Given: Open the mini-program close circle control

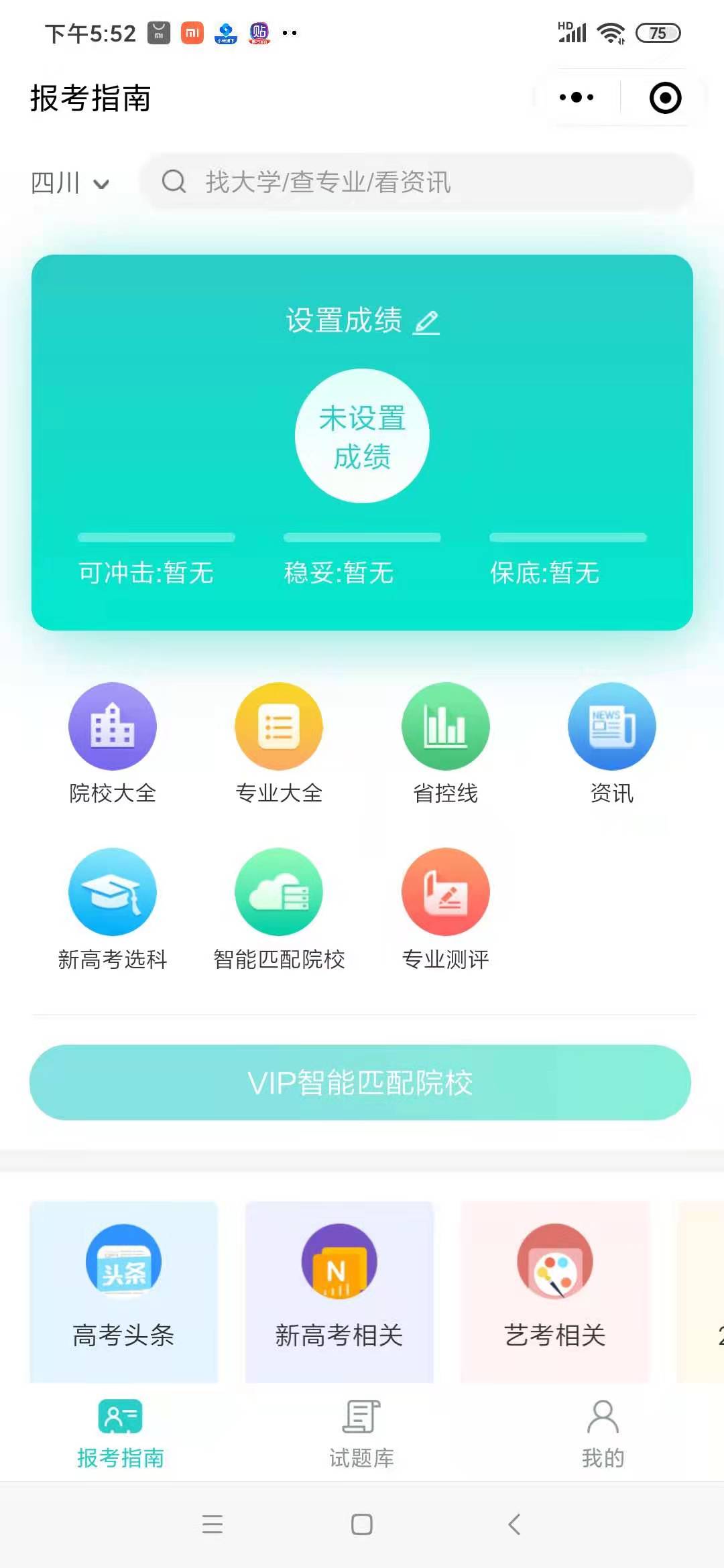Looking at the screenshot, I should point(663,97).
